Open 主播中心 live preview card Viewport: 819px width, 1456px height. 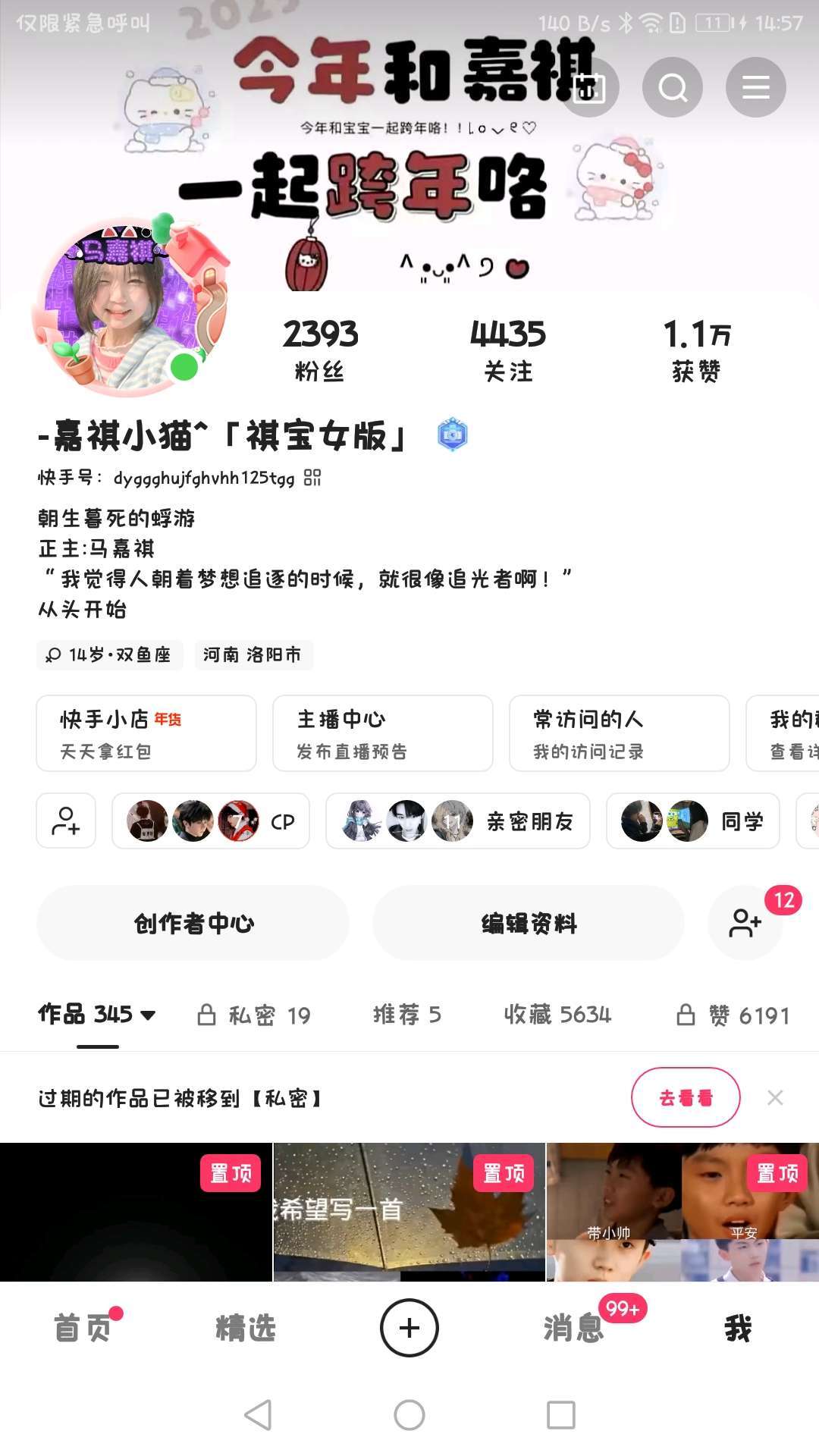(x=382, y=733)
